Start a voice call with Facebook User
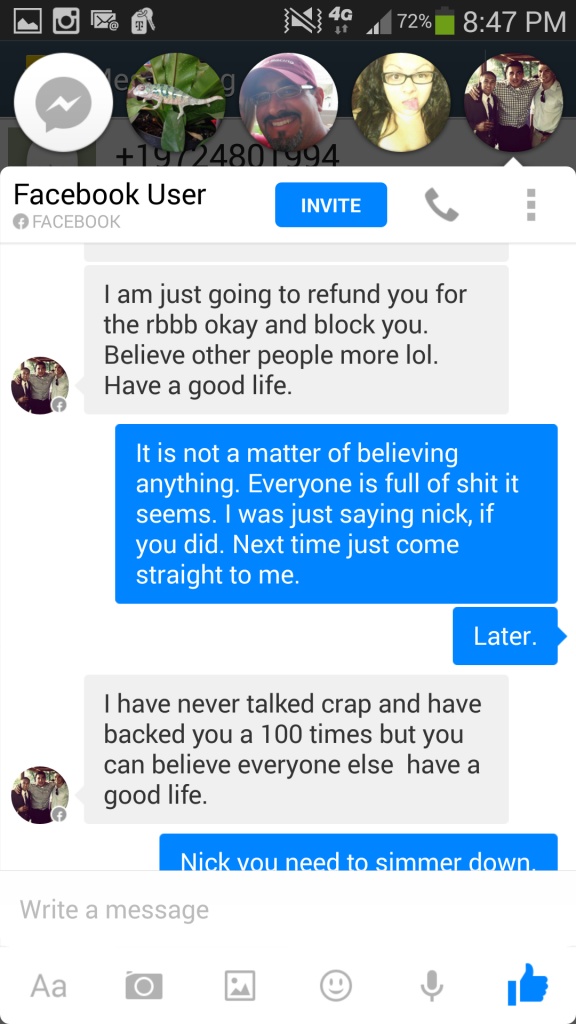The image size is (576, 1024). 442,205
